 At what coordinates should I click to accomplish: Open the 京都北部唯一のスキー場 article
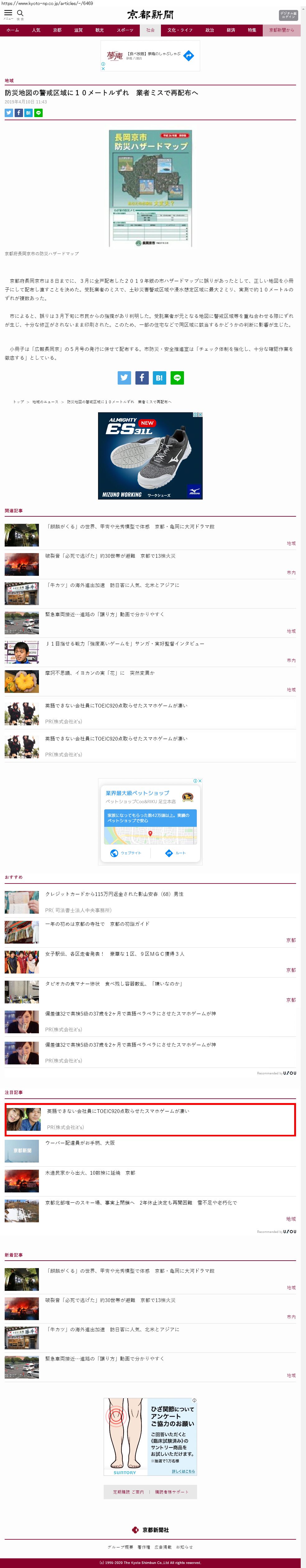click(141, 1203)
